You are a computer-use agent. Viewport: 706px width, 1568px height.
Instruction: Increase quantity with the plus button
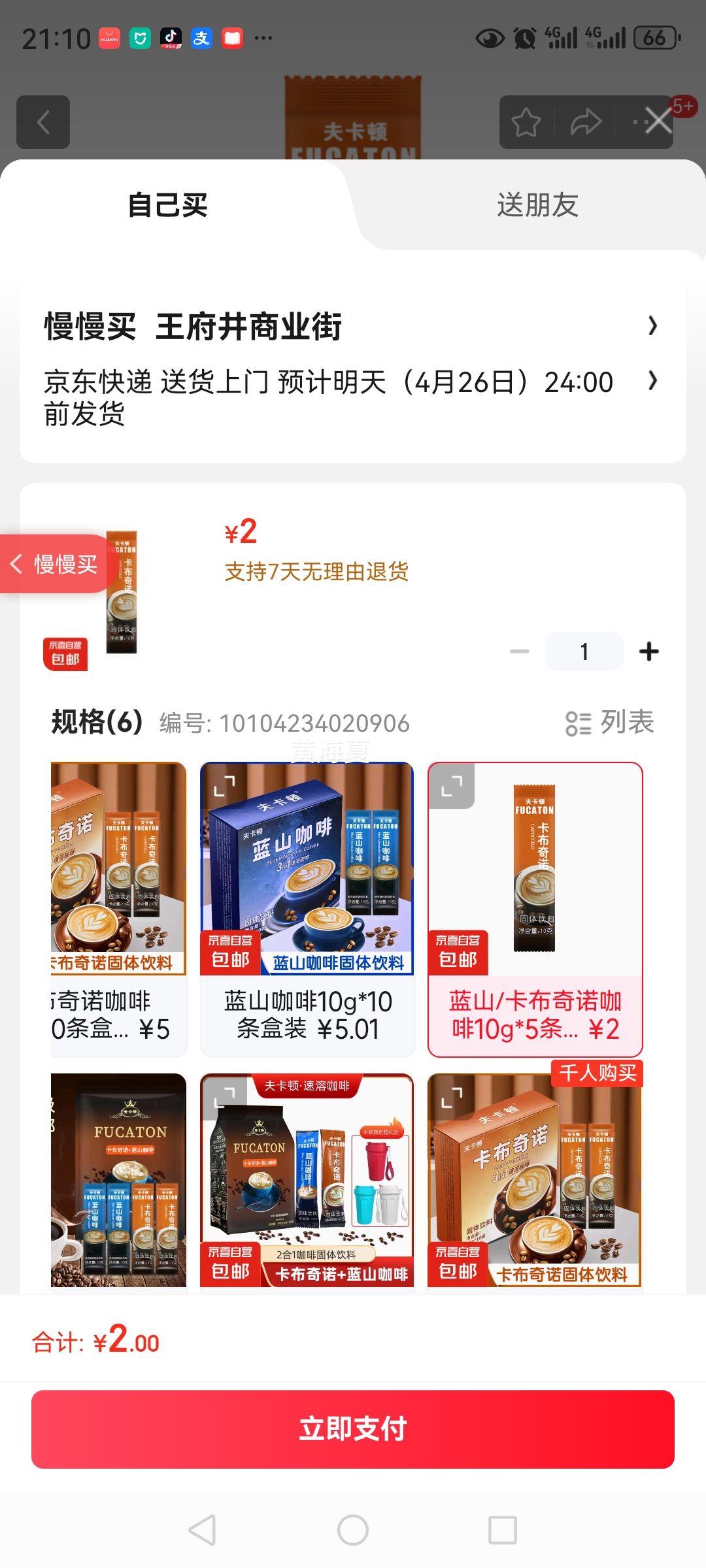(x=648, y=651)
